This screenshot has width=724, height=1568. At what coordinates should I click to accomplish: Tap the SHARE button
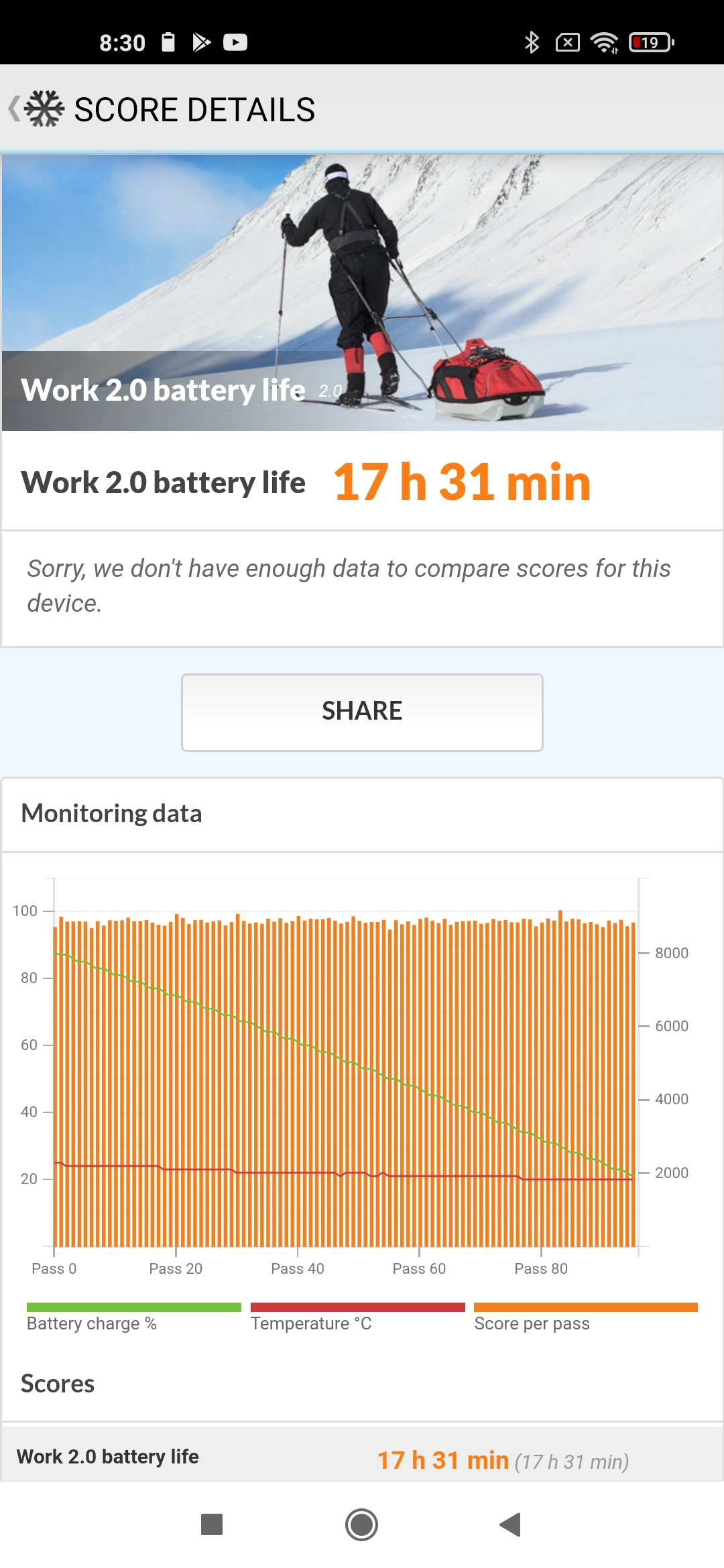click(362, 712)
